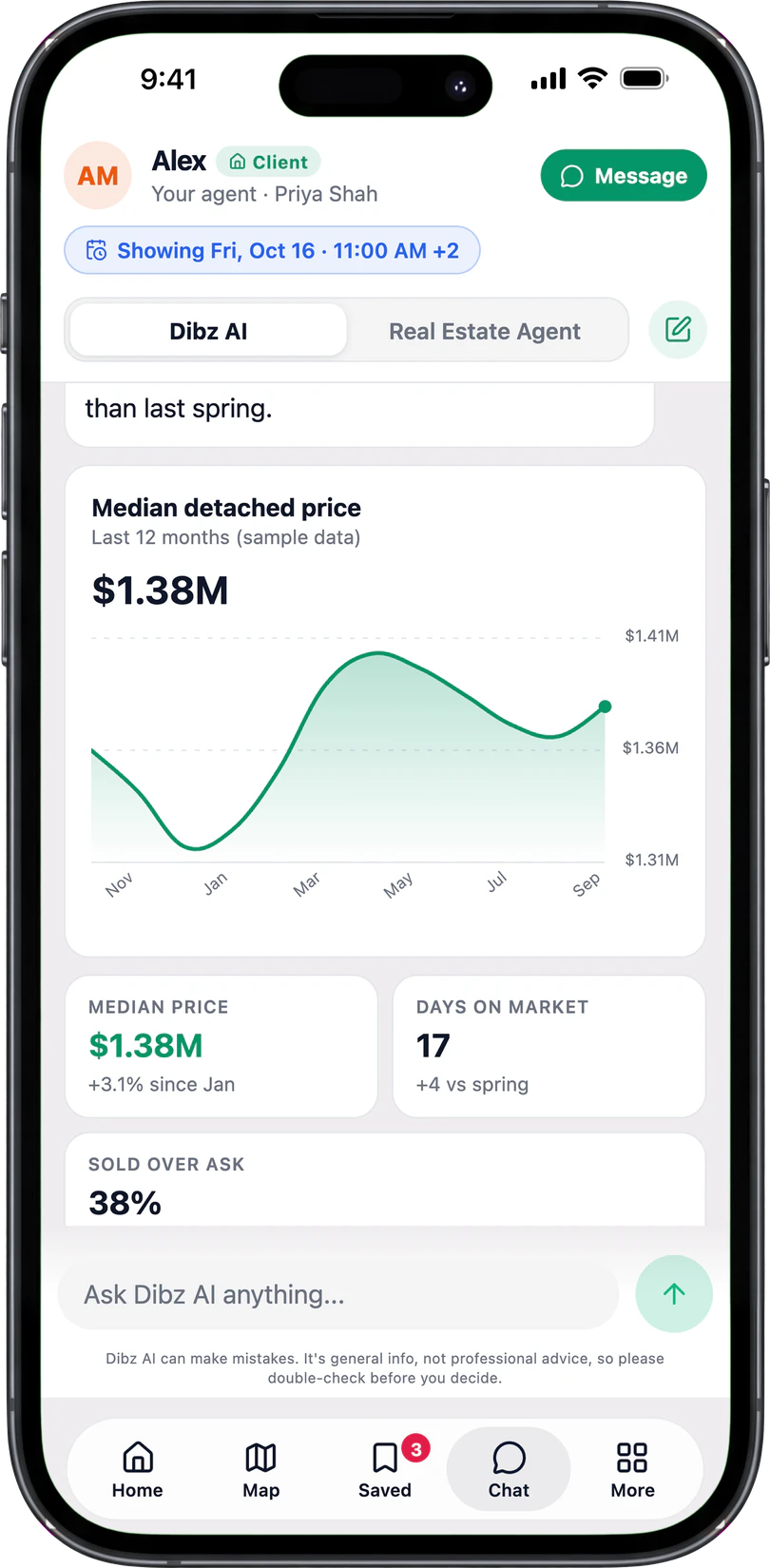
Task: View Saved listings tab
Action: tap(385, 1469)
